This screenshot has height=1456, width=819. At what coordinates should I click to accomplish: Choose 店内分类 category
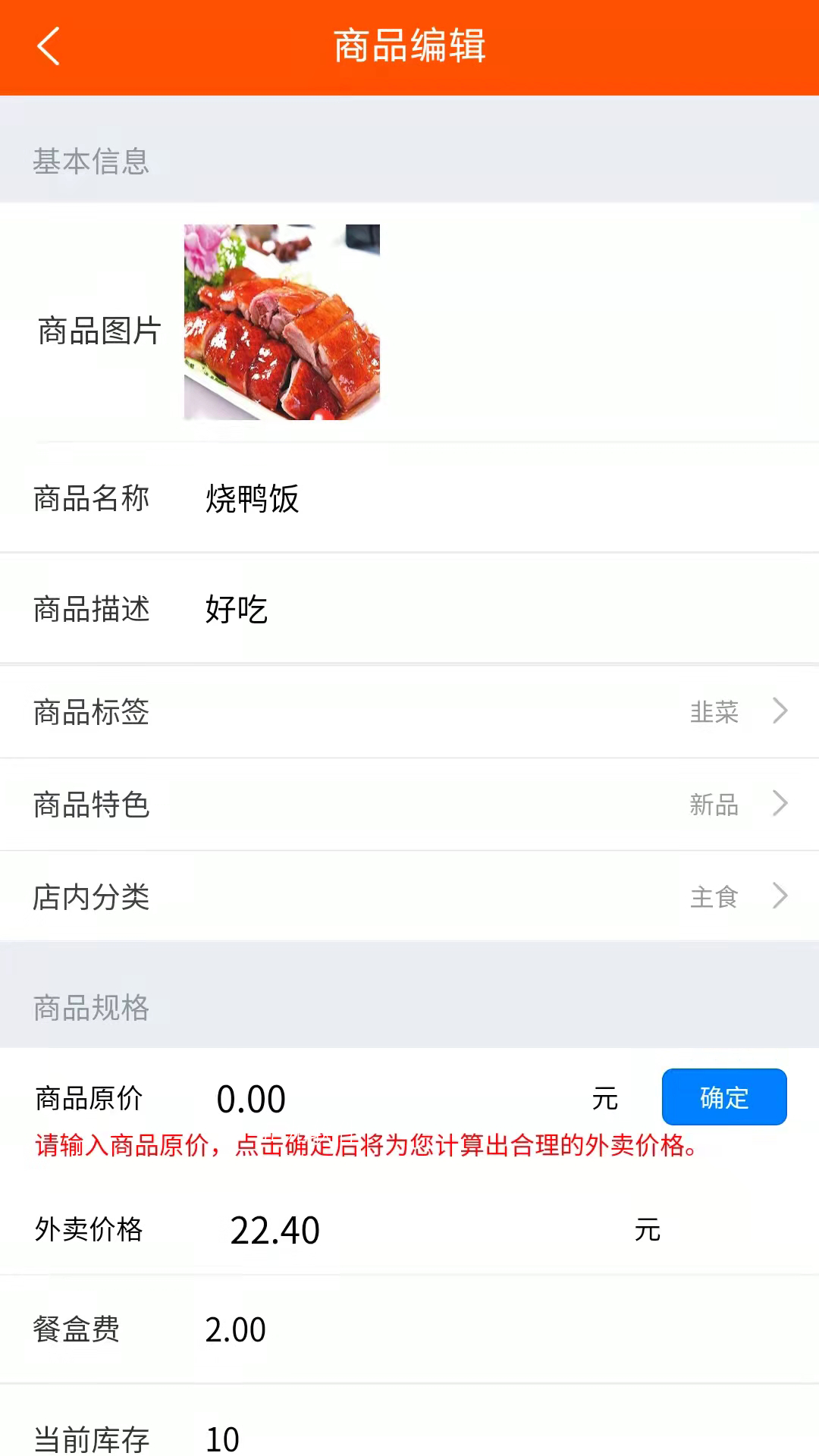pyautogui.click(x=409, y=897)
